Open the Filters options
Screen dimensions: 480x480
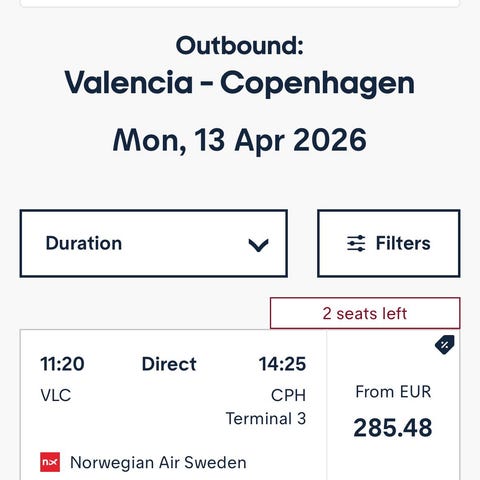[x=389, y=243]
